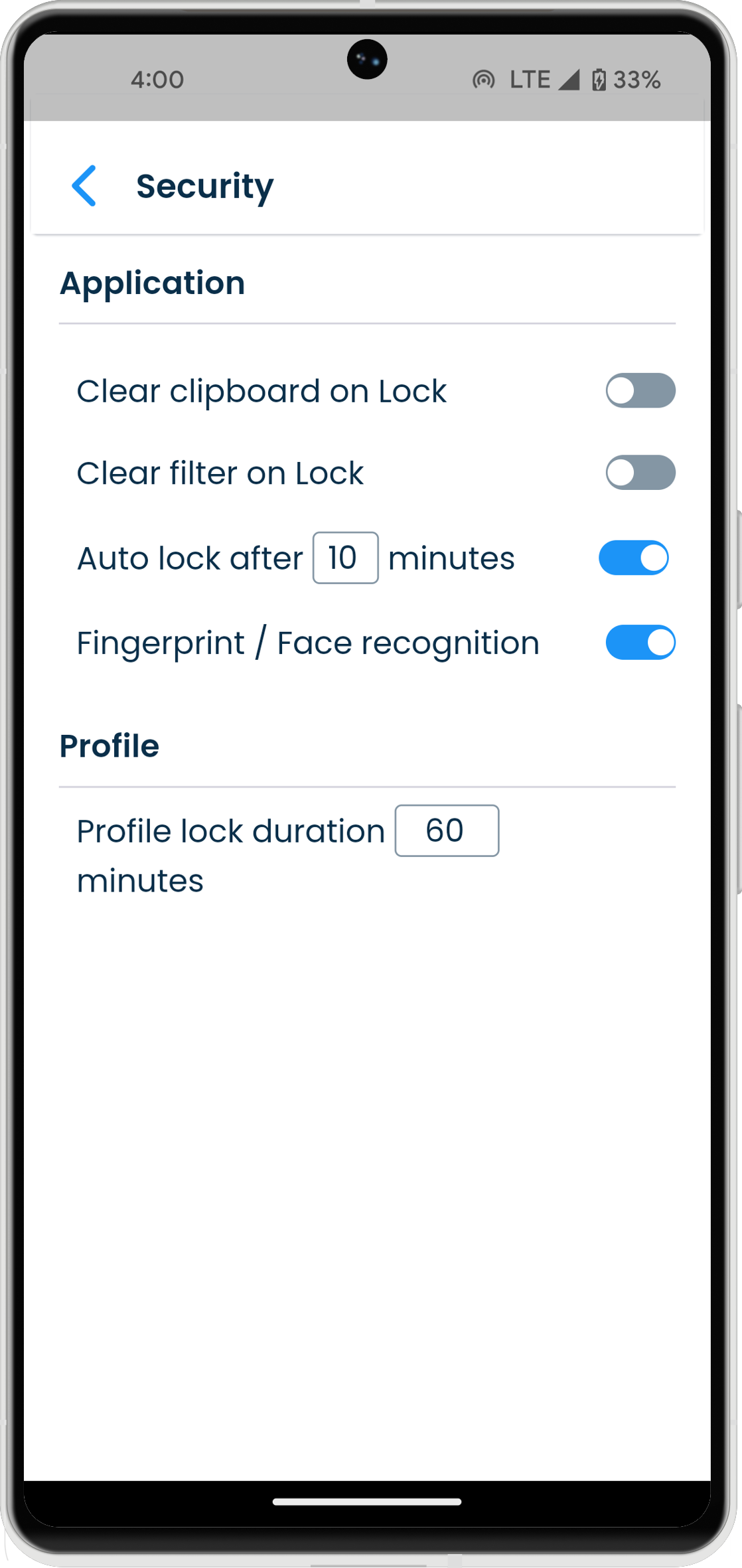
Task: Turn off Fingerprint / Face recognition
Action: (640, 643)
